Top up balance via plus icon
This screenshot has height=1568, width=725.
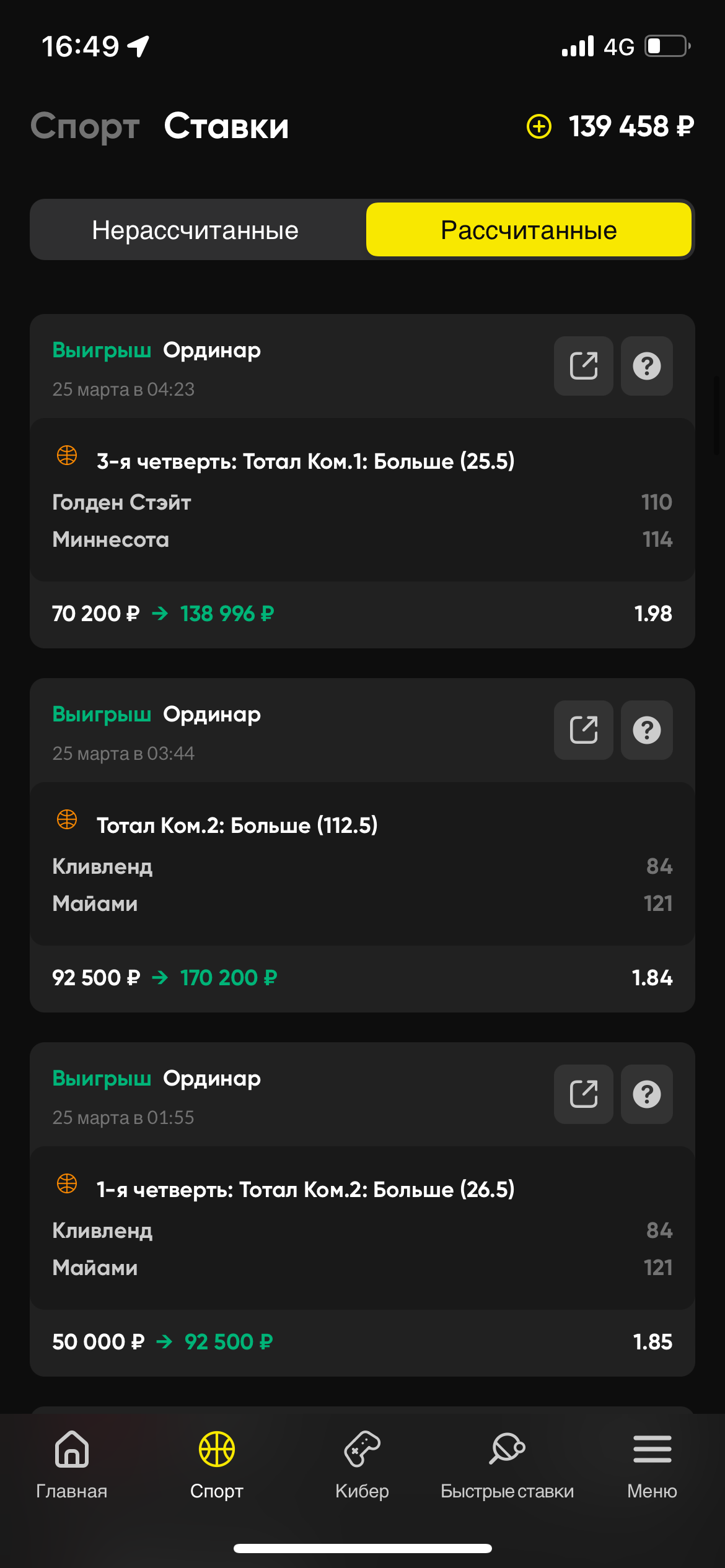538,126
